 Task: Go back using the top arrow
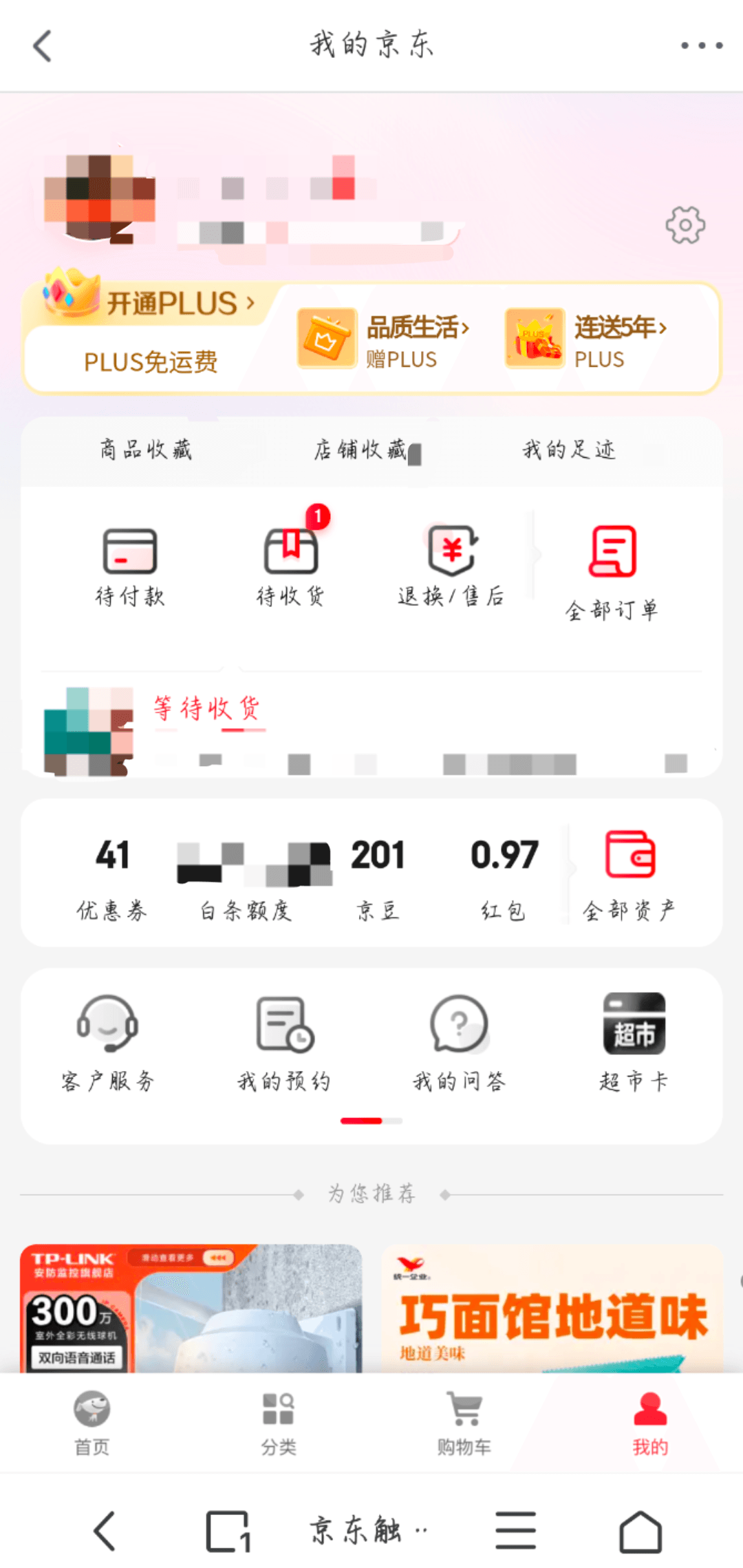[43, 46]
